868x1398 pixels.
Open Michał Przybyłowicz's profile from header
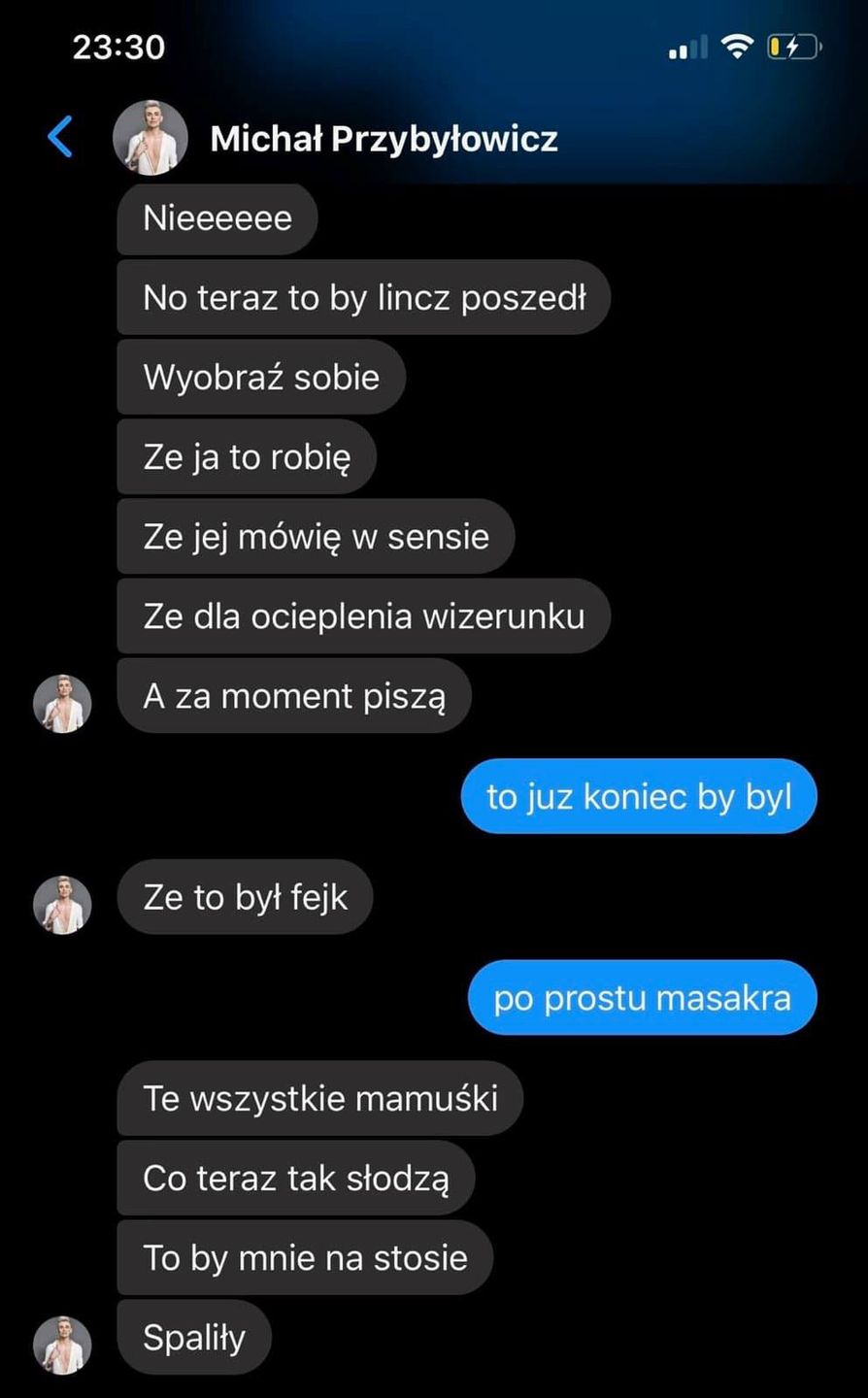pos(384,139)
